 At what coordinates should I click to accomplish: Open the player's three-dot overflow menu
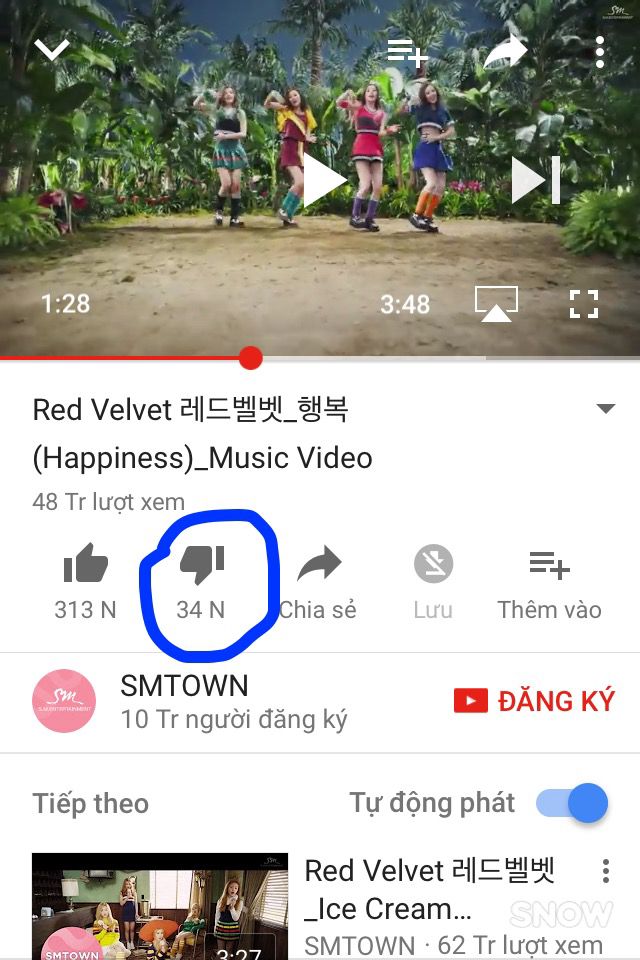tap(599, 52)
